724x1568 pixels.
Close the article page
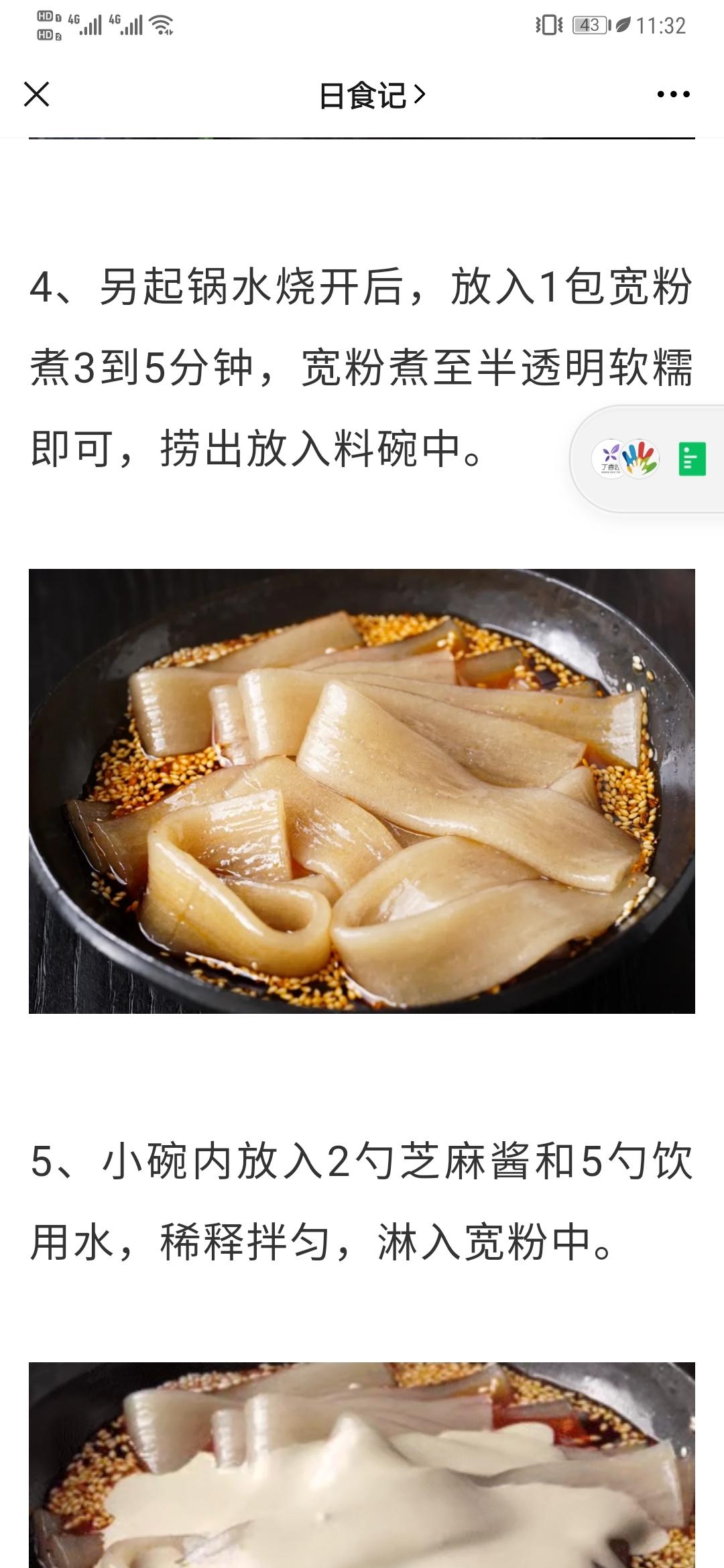37,94
